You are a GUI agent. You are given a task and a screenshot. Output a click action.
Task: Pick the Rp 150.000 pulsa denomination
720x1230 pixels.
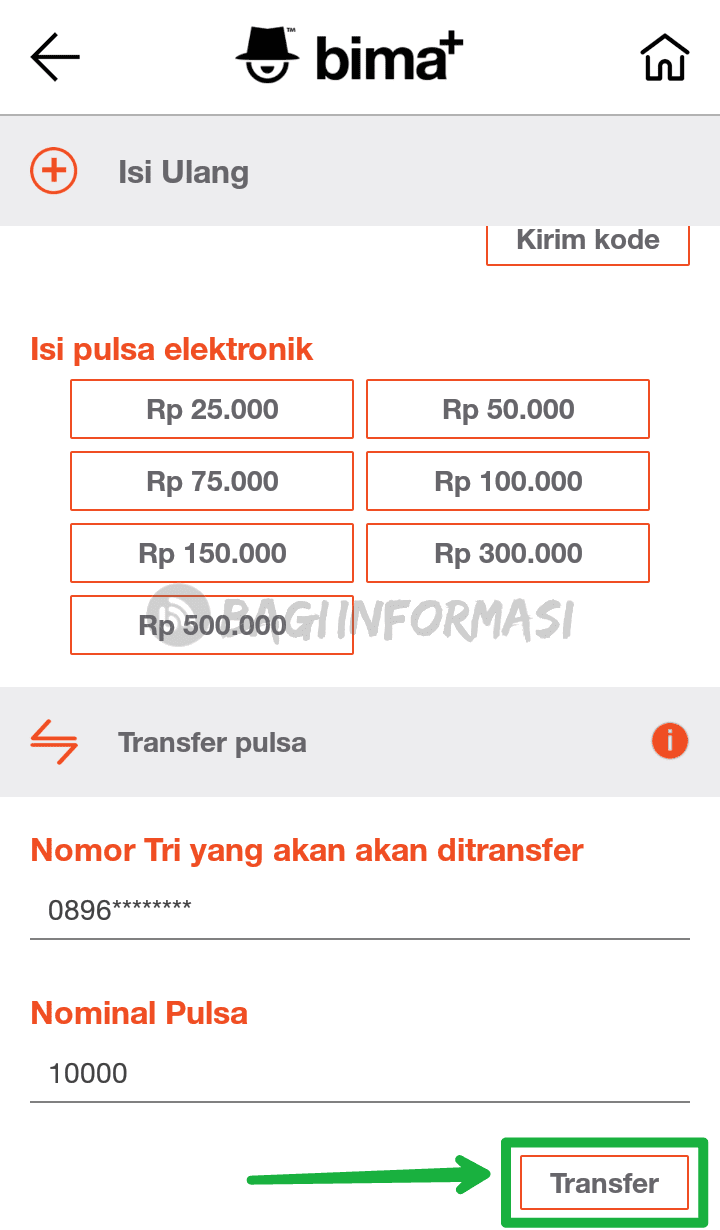[211, 553]
